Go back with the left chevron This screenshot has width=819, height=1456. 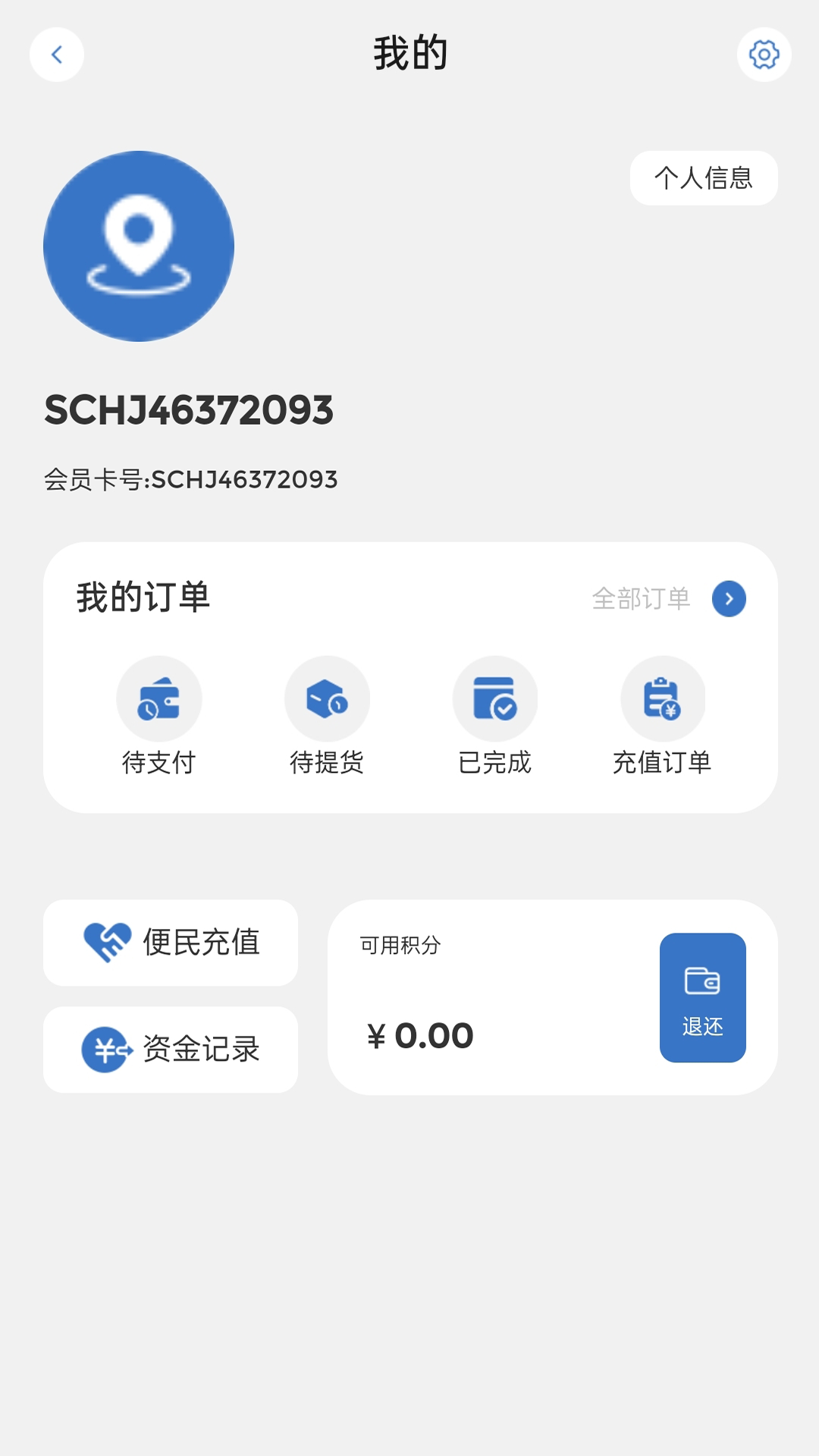pos(56,55)
